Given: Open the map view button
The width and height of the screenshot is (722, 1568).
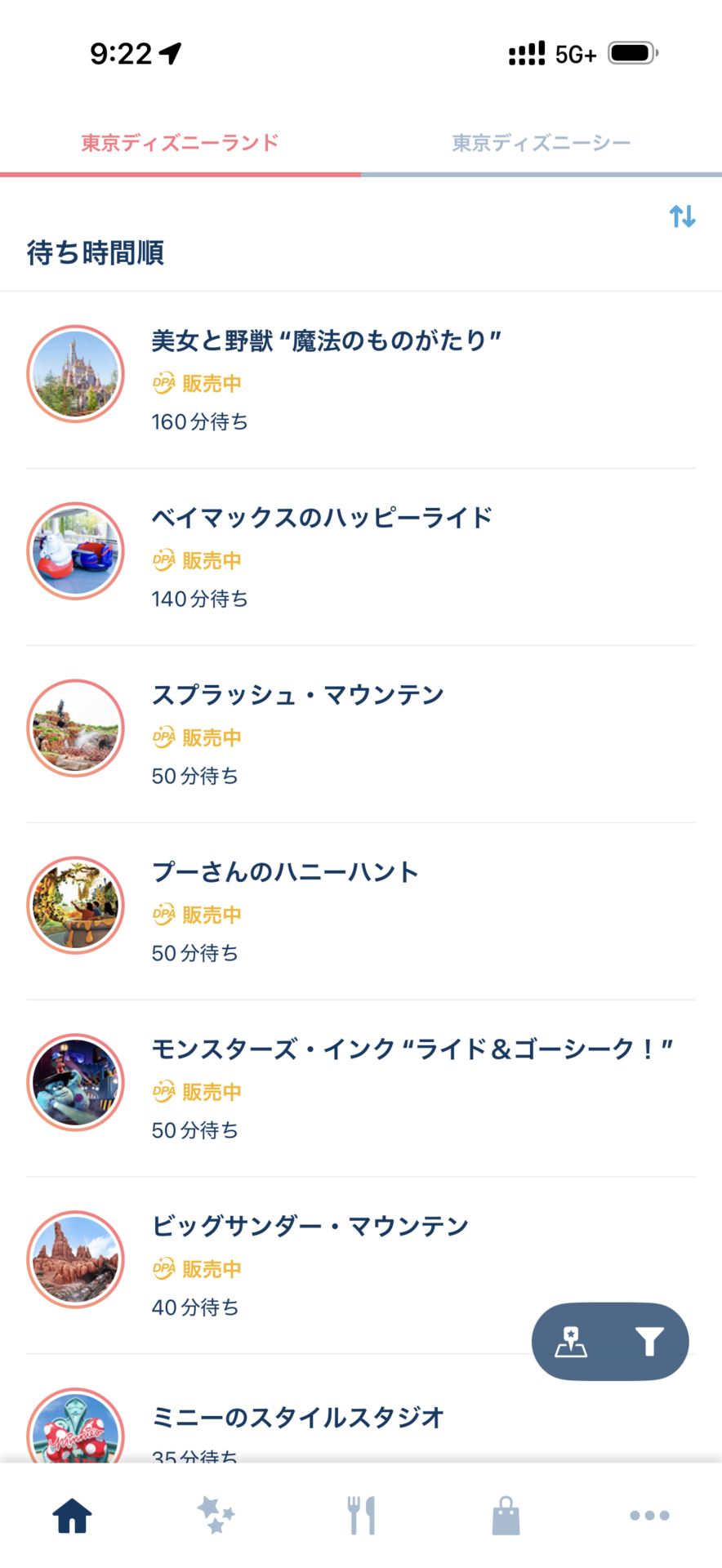Looking at the screenshot, I should point(571,1341).
